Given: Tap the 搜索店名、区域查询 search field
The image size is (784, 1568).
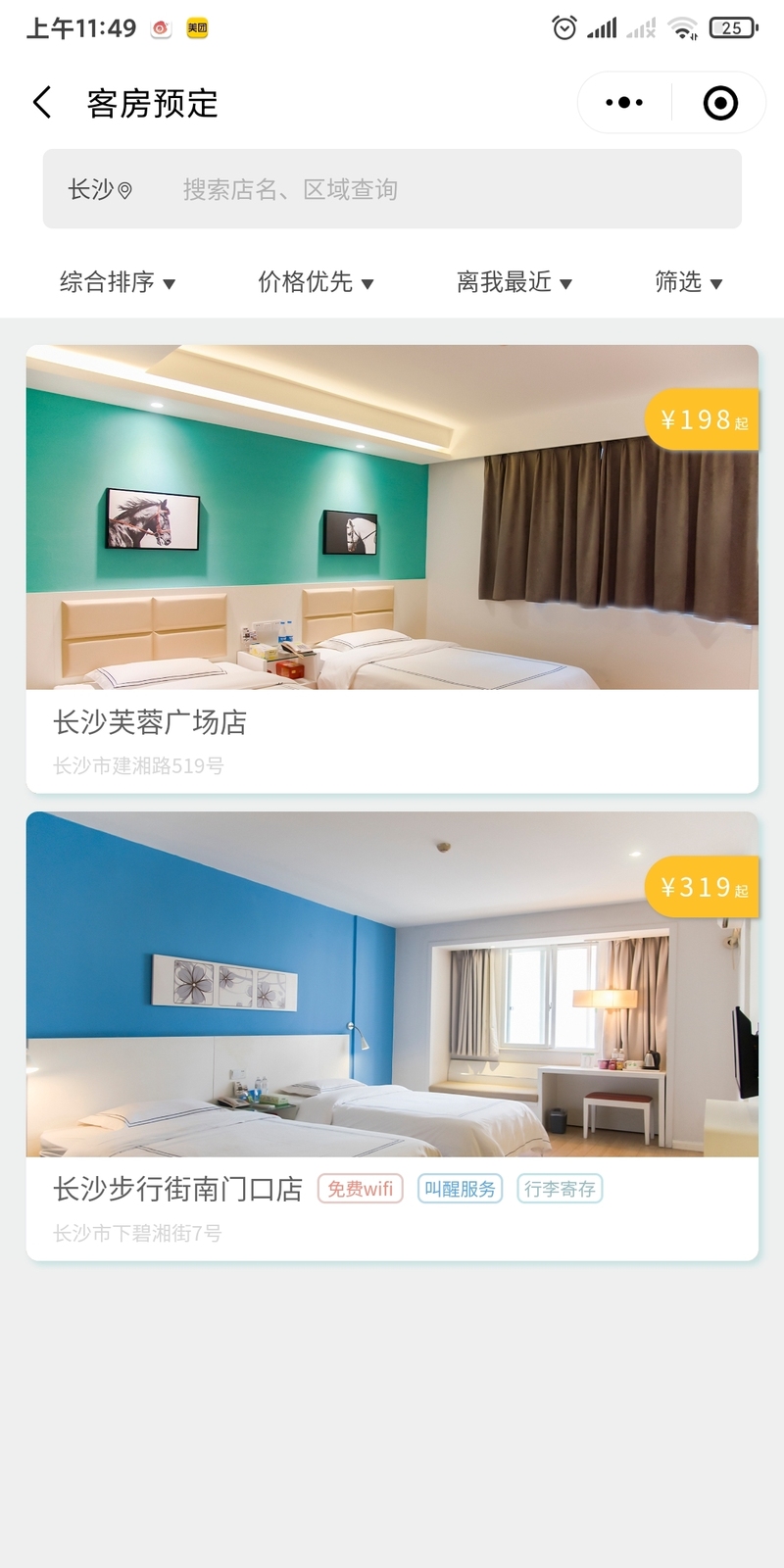Looking at the screenshot, I should pos(392,189).
